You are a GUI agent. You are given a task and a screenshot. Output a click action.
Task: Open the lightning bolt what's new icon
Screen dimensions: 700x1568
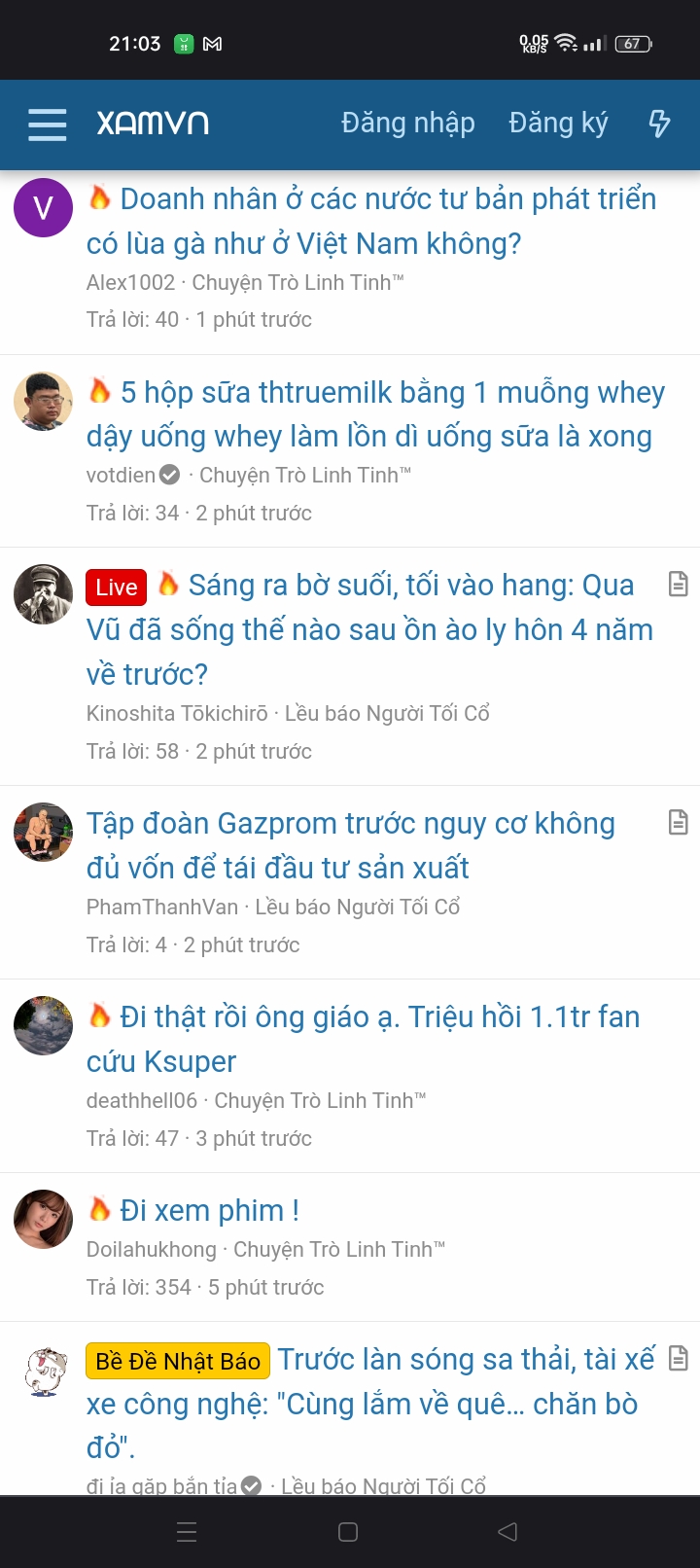[x=659, y=124]
